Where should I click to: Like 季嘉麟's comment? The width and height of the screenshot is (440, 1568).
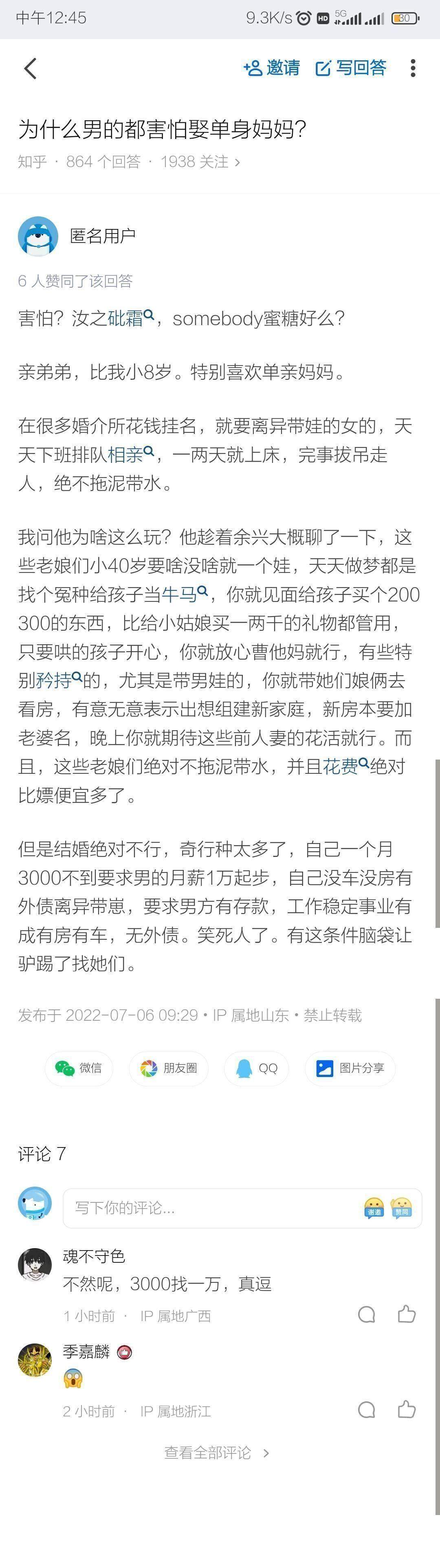click(x=407, y=1409)
